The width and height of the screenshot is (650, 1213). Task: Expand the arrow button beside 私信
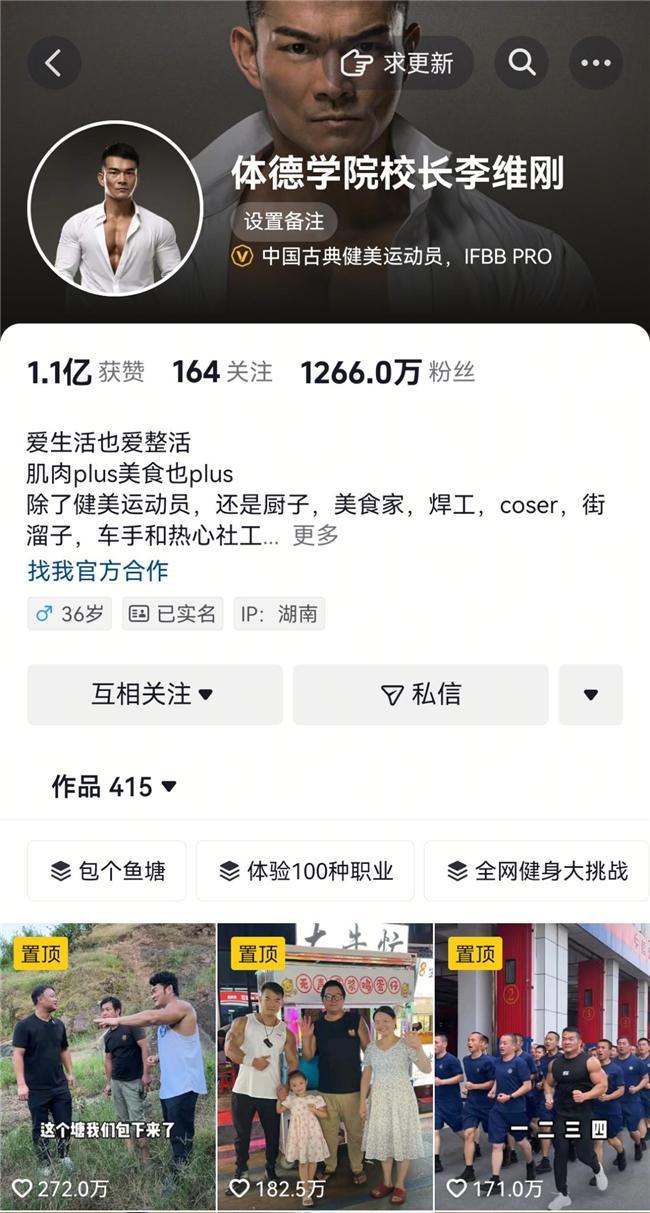[590, 694]
